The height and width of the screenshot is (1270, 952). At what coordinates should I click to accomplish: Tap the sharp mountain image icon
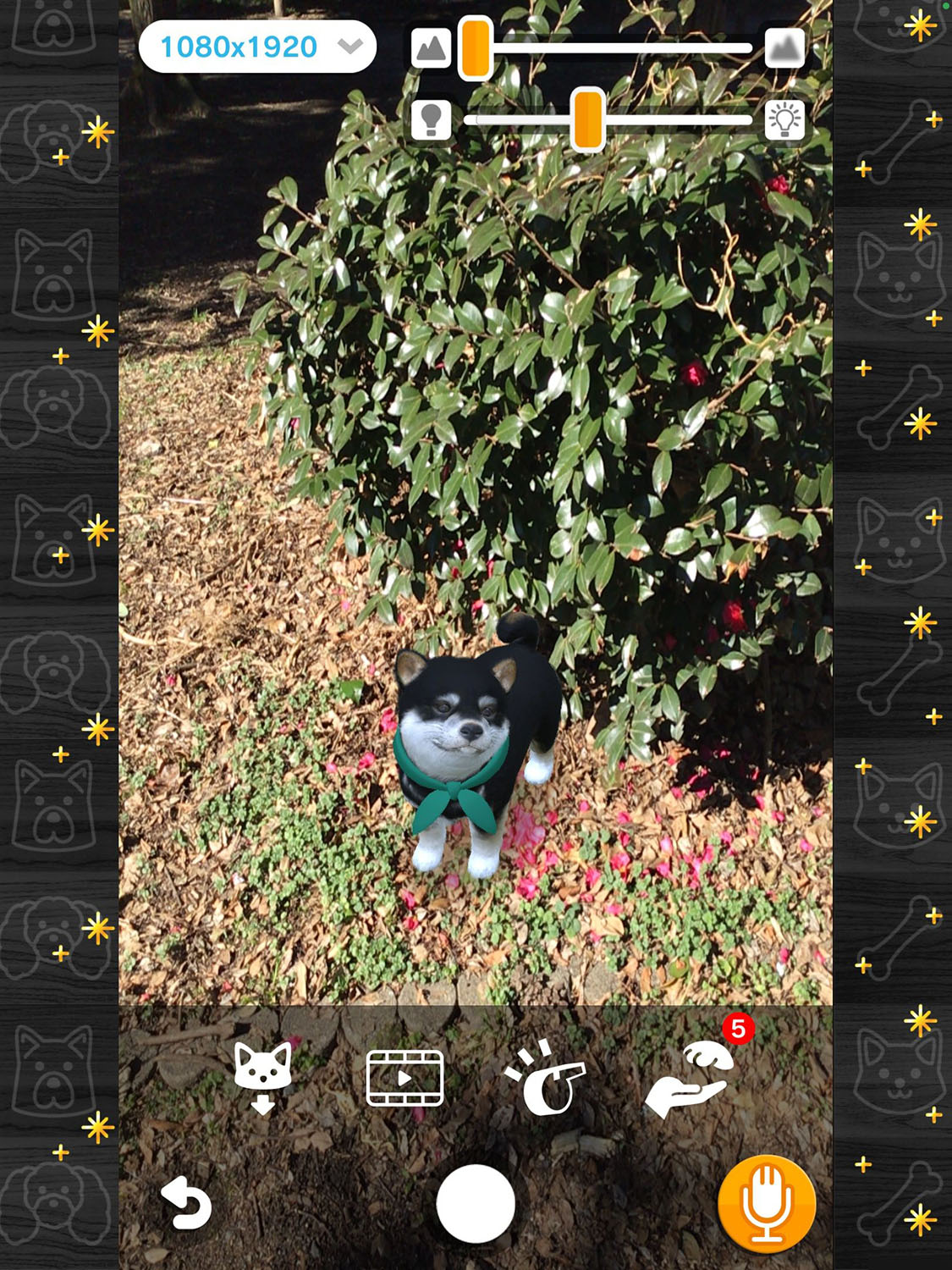431,48
